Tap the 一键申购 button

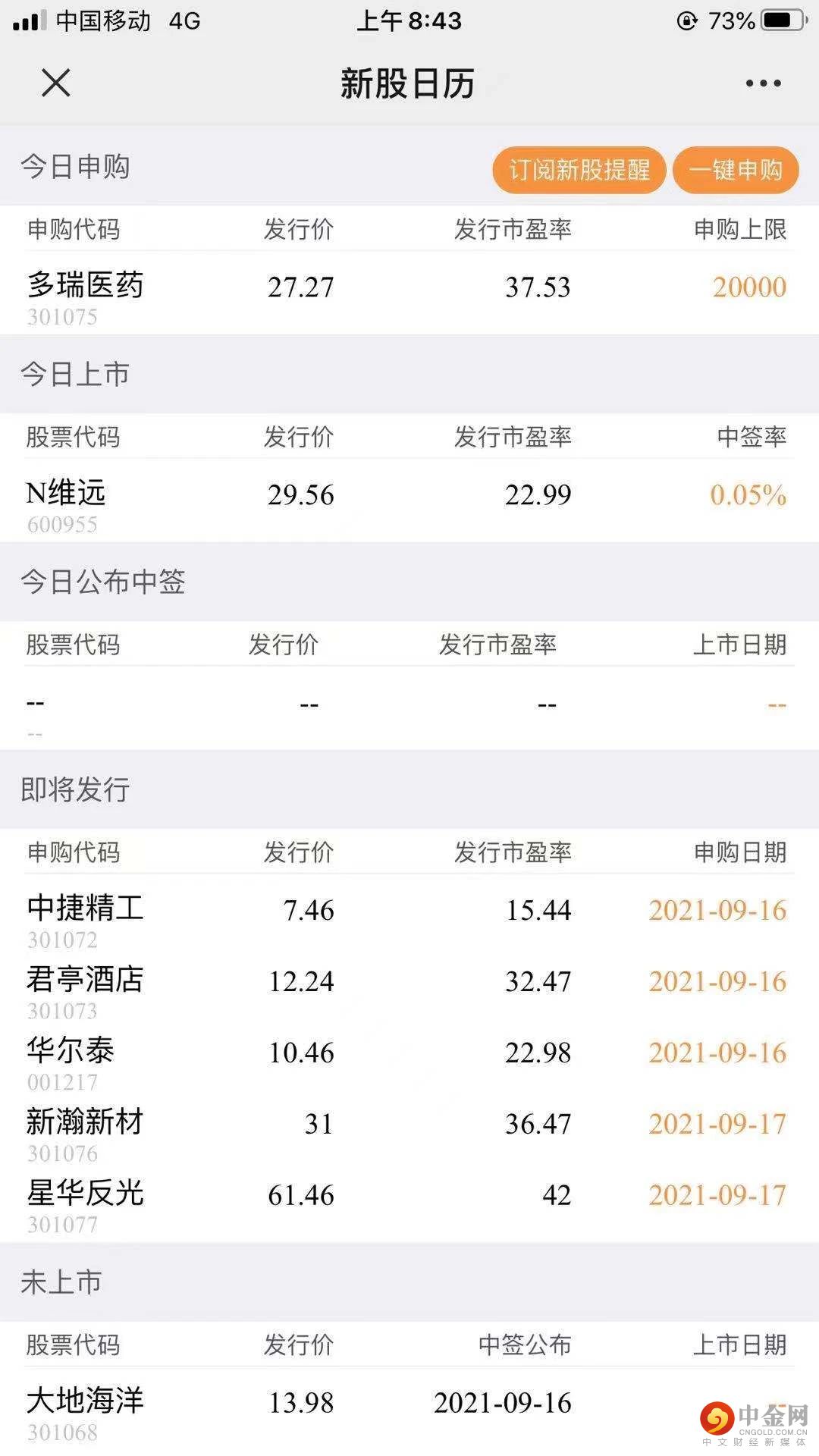(x=736, y=170)
